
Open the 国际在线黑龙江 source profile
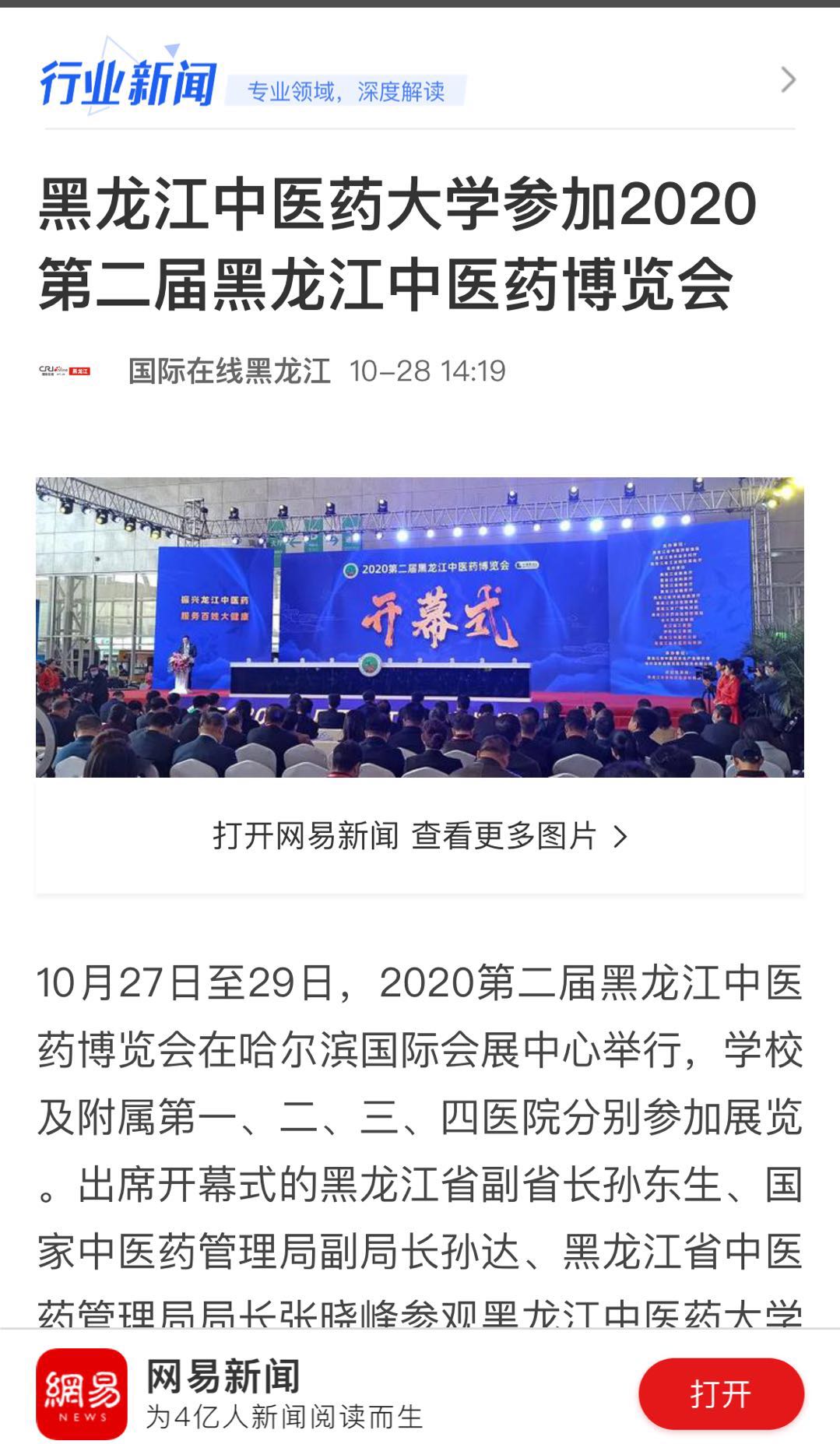pos(229,371)
